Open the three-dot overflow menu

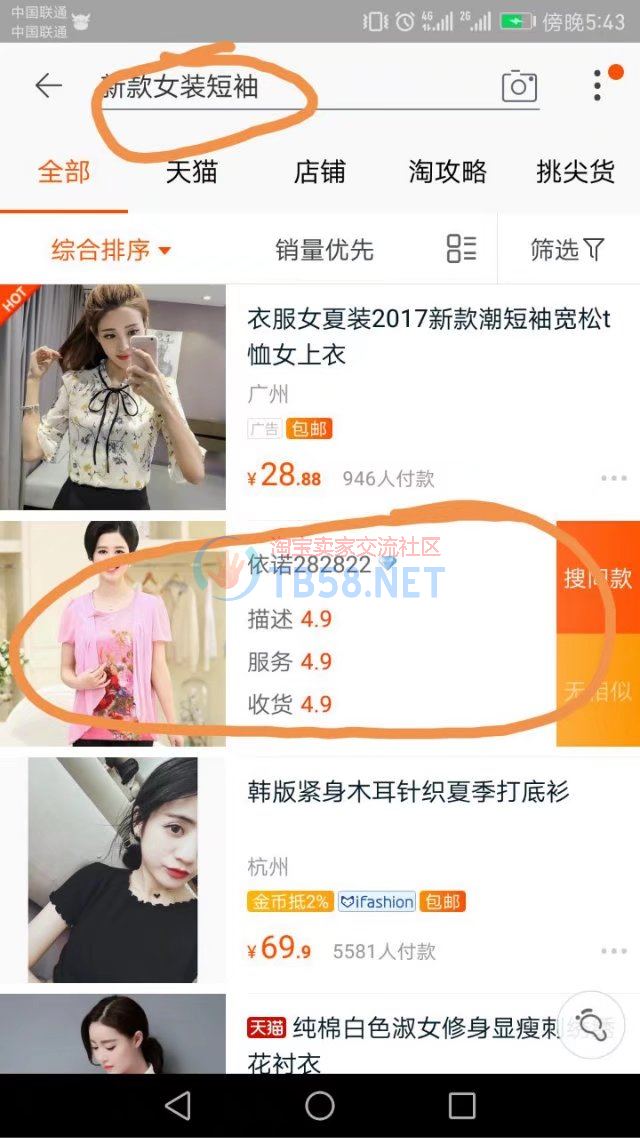598,86
